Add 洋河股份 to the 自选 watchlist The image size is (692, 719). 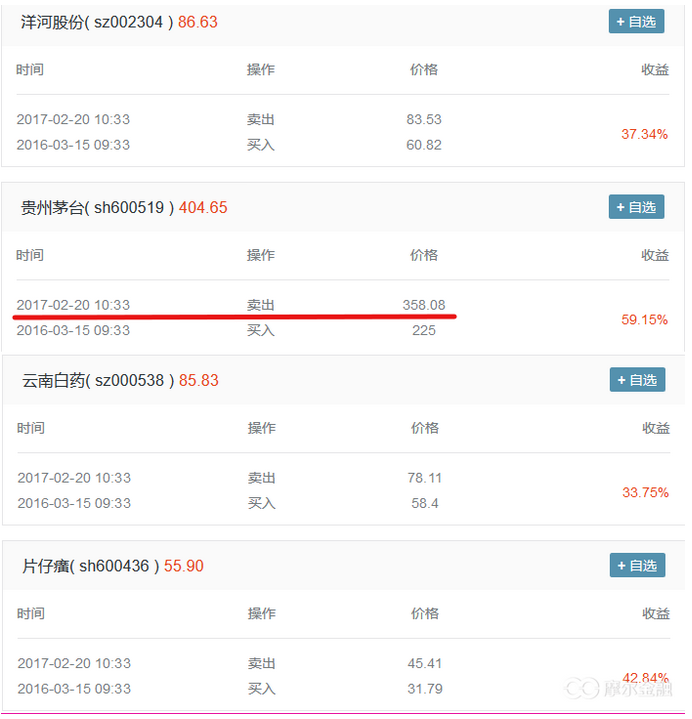636,22
